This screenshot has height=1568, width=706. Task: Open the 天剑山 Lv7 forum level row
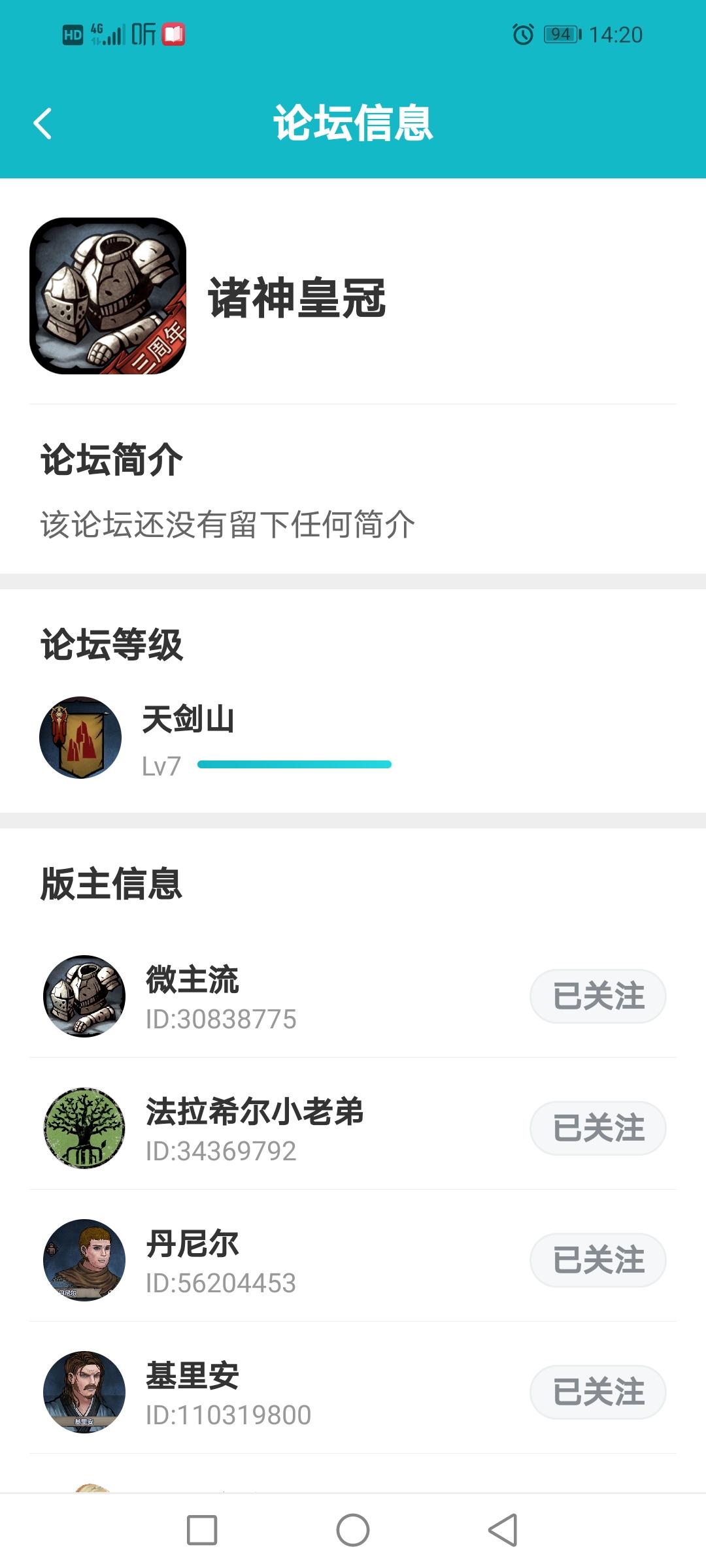353,738
